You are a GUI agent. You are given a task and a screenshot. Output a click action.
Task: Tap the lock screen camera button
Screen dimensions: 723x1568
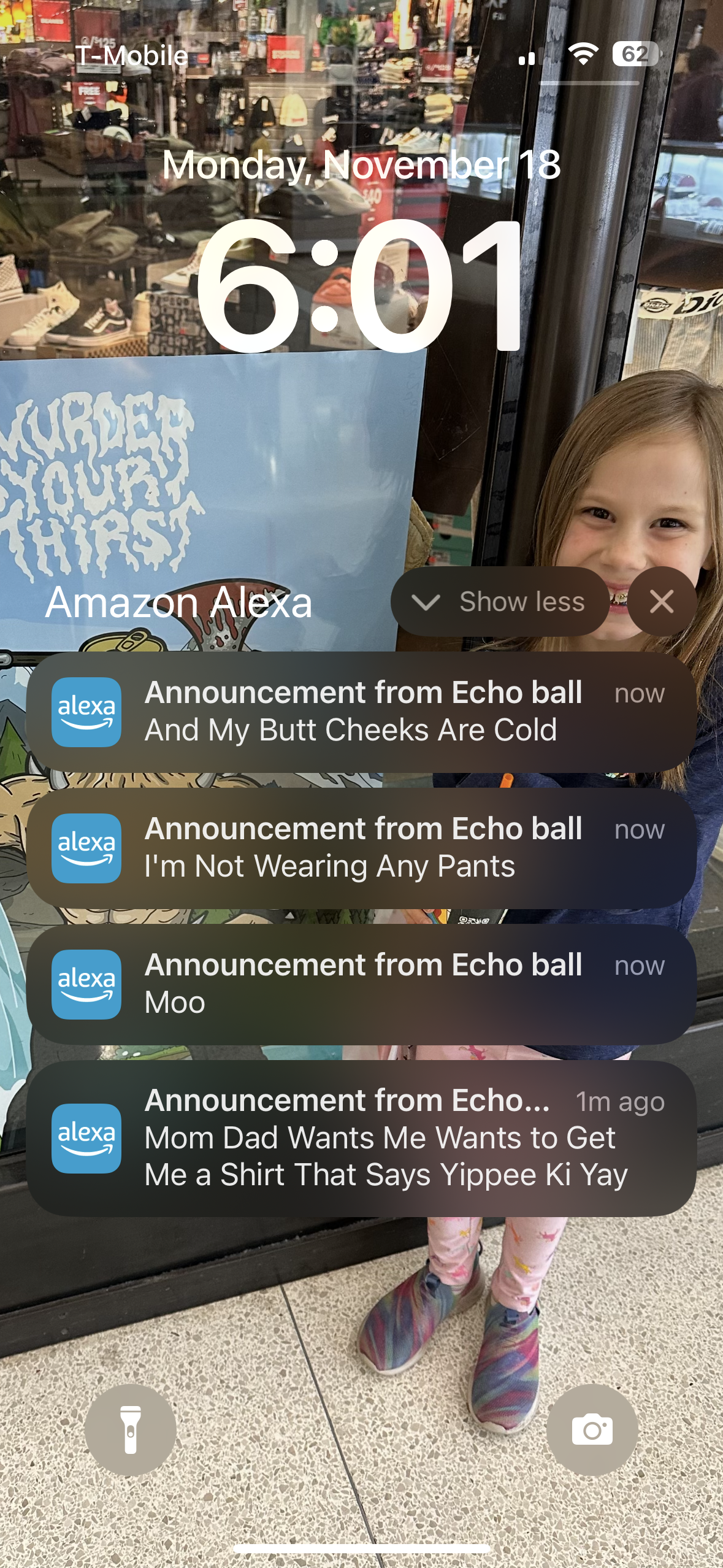(592, 1430)
